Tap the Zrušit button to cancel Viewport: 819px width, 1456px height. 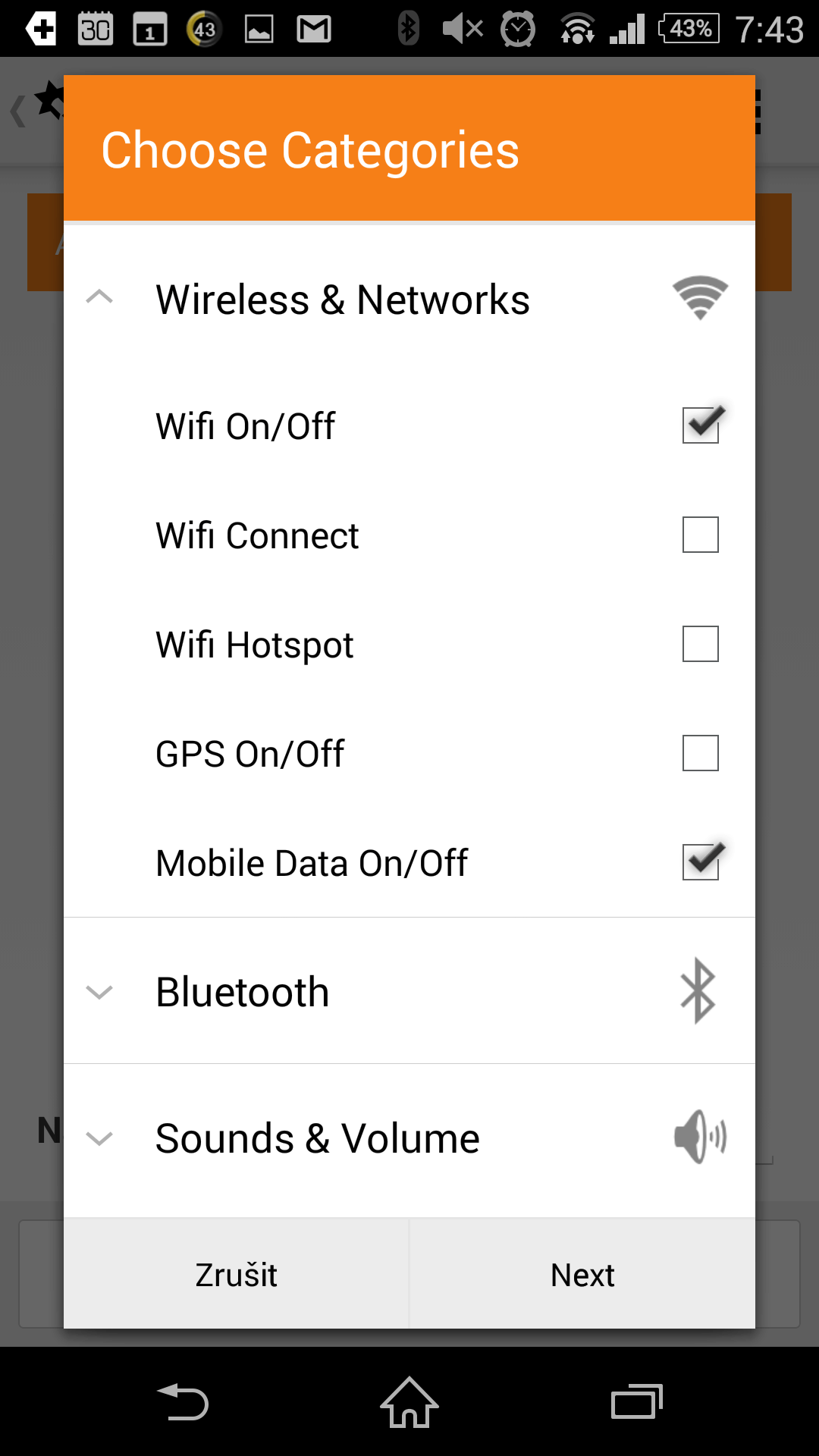click(237, 1274)
